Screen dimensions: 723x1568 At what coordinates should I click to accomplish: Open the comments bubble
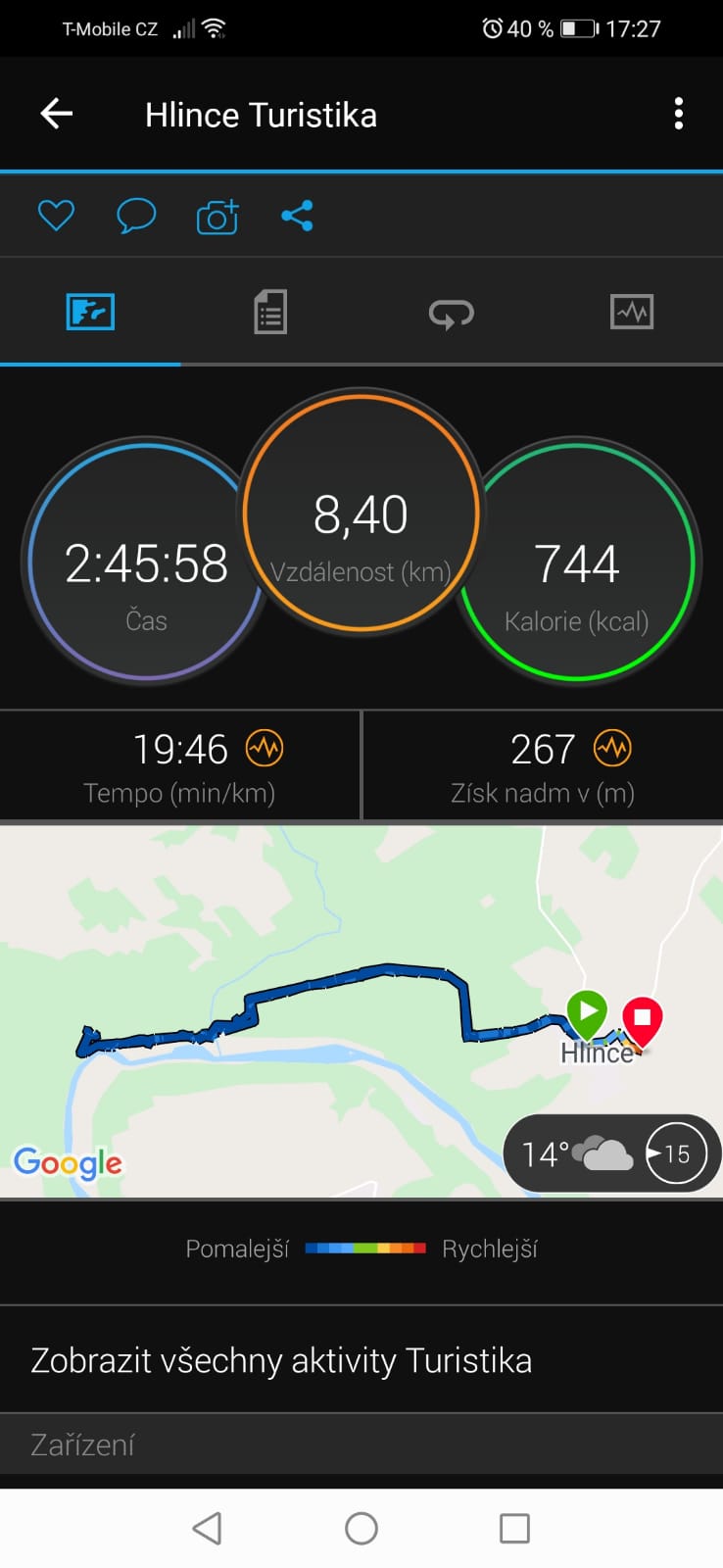(136, 216)
